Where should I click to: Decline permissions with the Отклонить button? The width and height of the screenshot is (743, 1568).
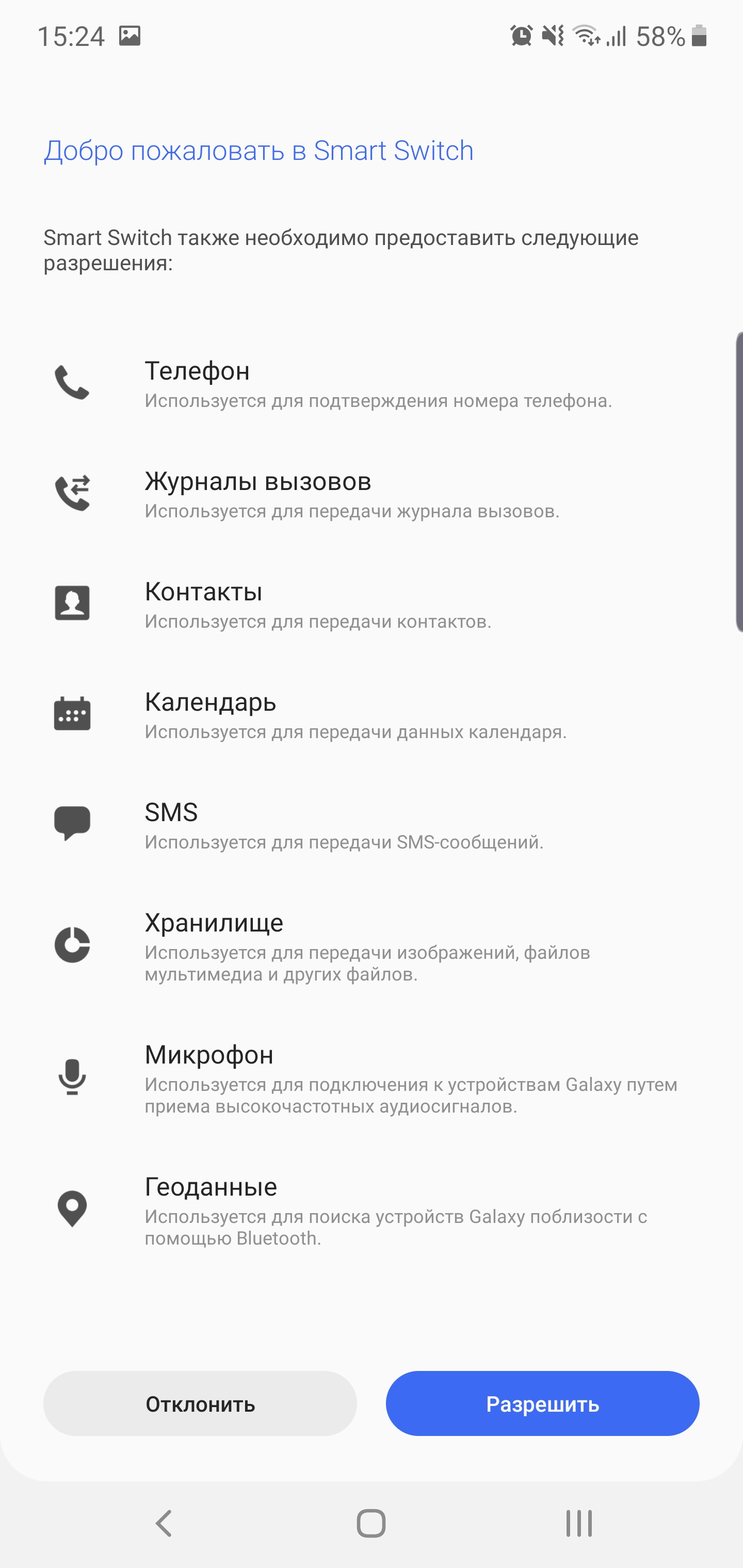pyautogui.click(x=200, y=1403)
